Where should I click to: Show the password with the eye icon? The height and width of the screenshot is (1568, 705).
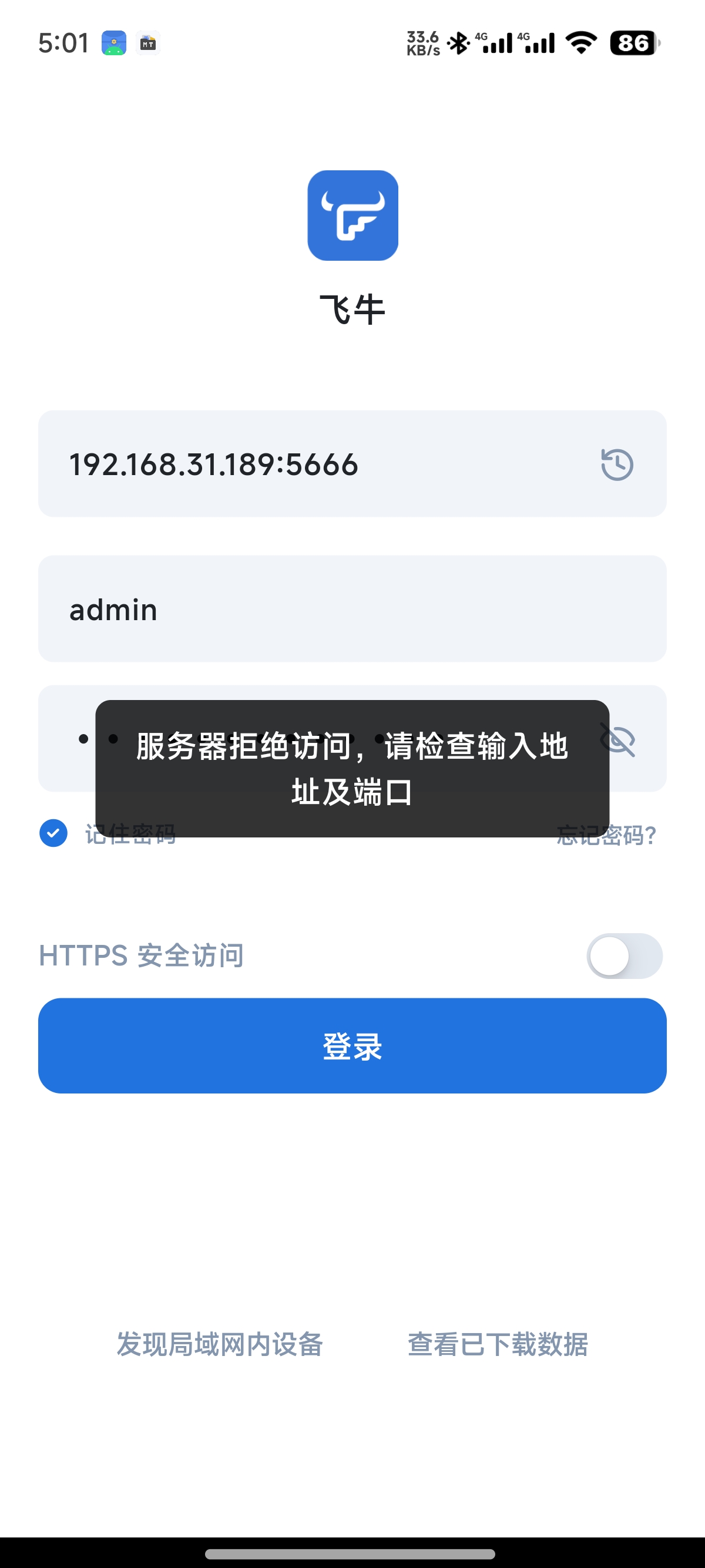coord(616,741)
